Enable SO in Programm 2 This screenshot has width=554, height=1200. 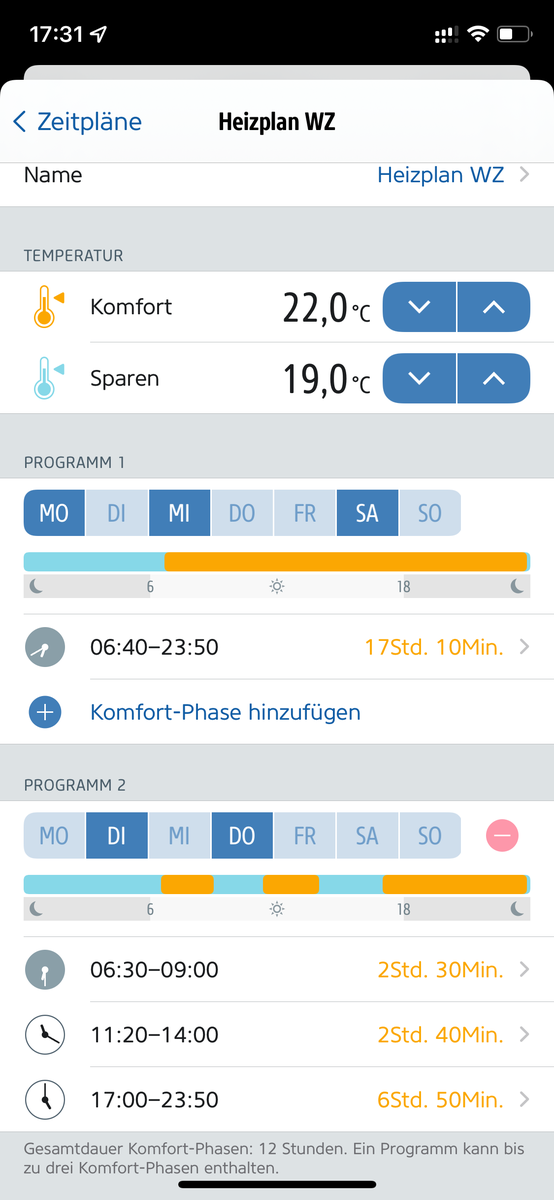click(430, 836)
